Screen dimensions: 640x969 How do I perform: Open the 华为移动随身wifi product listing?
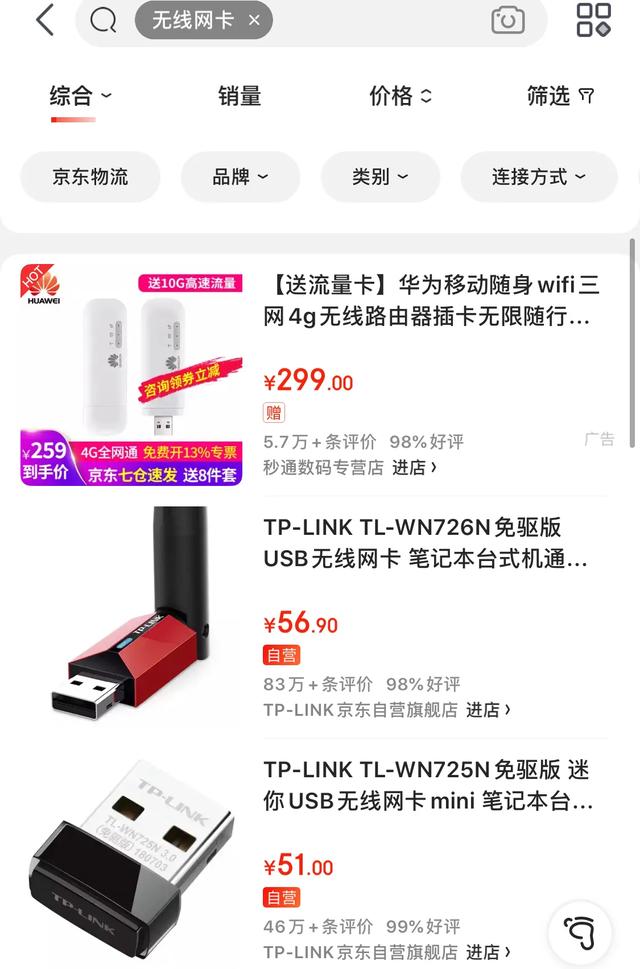click(432, 302)
